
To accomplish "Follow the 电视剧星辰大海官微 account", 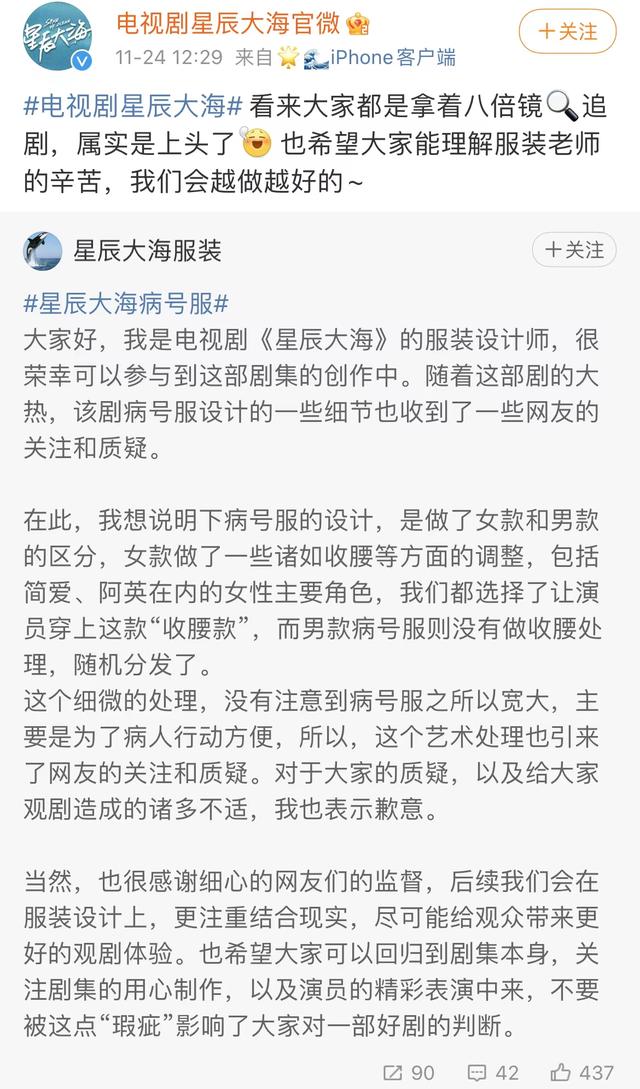I will click(x=567, y=32).
